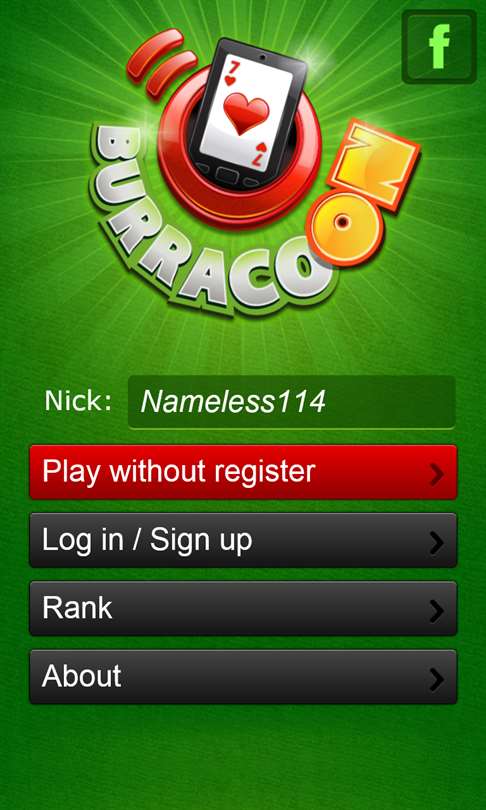Open Log in / Sign up
Screen dimensions: 486x810
(x=243, y=540)
